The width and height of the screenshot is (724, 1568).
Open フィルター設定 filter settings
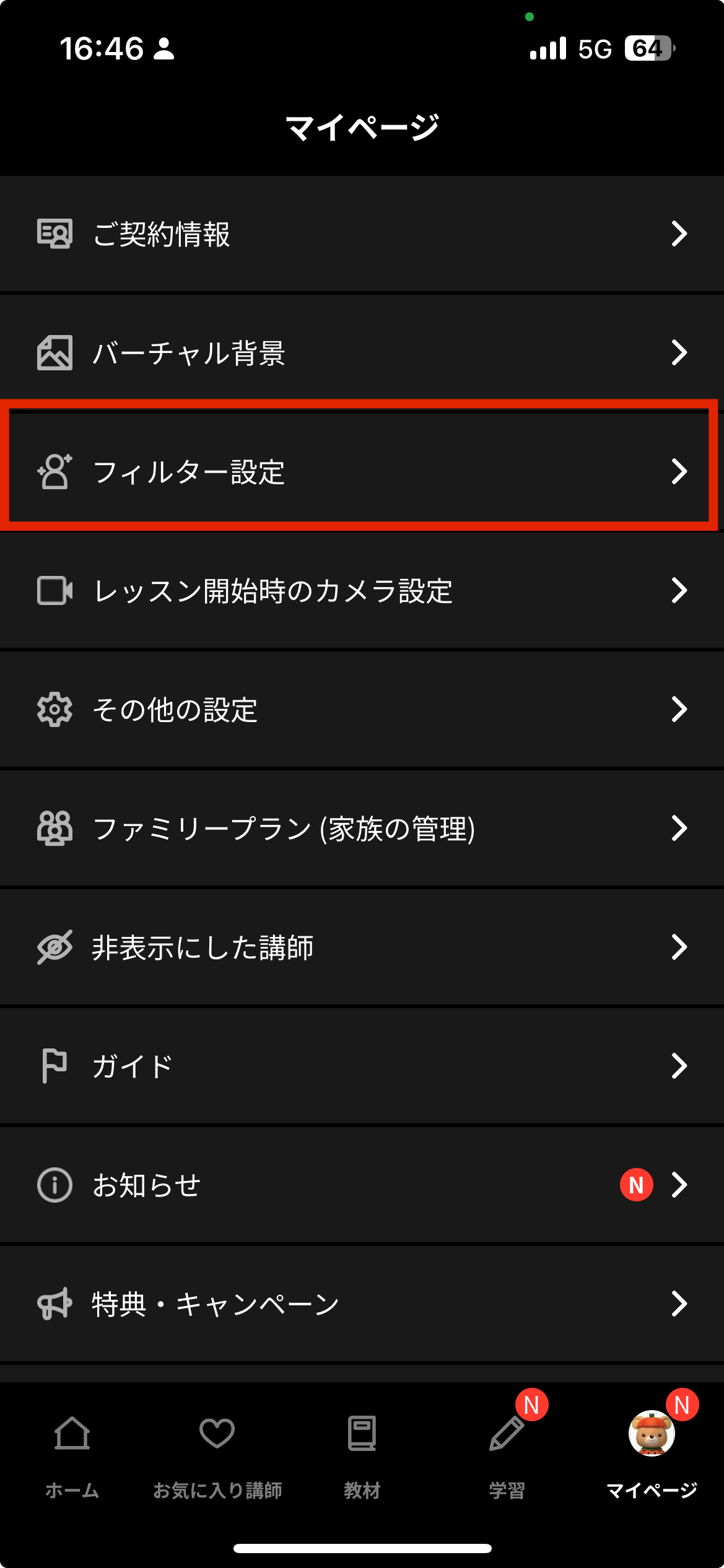pyautogui.click(x=362, y=472)
